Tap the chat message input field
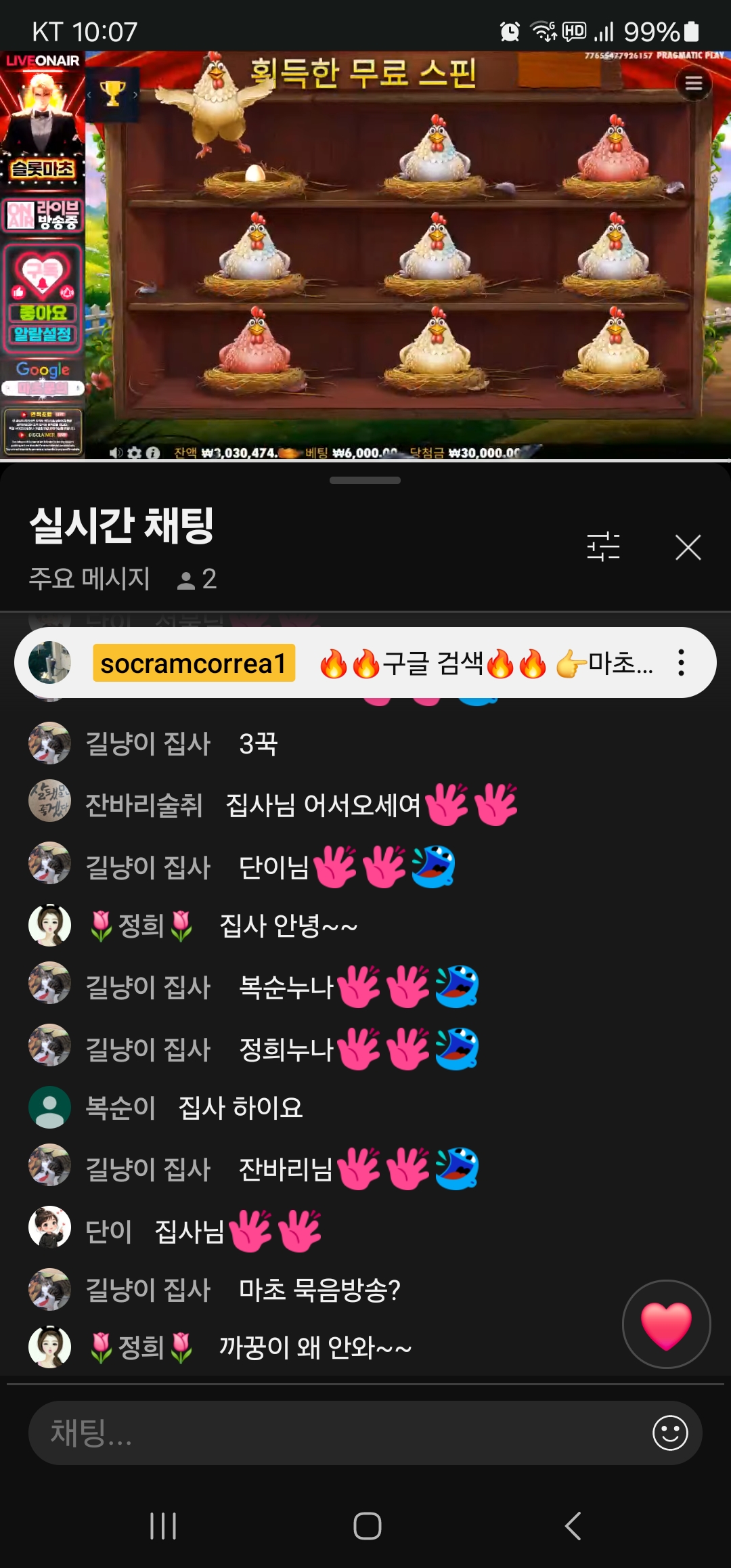The image size is (731, 1568). [x=338, y=1433]
